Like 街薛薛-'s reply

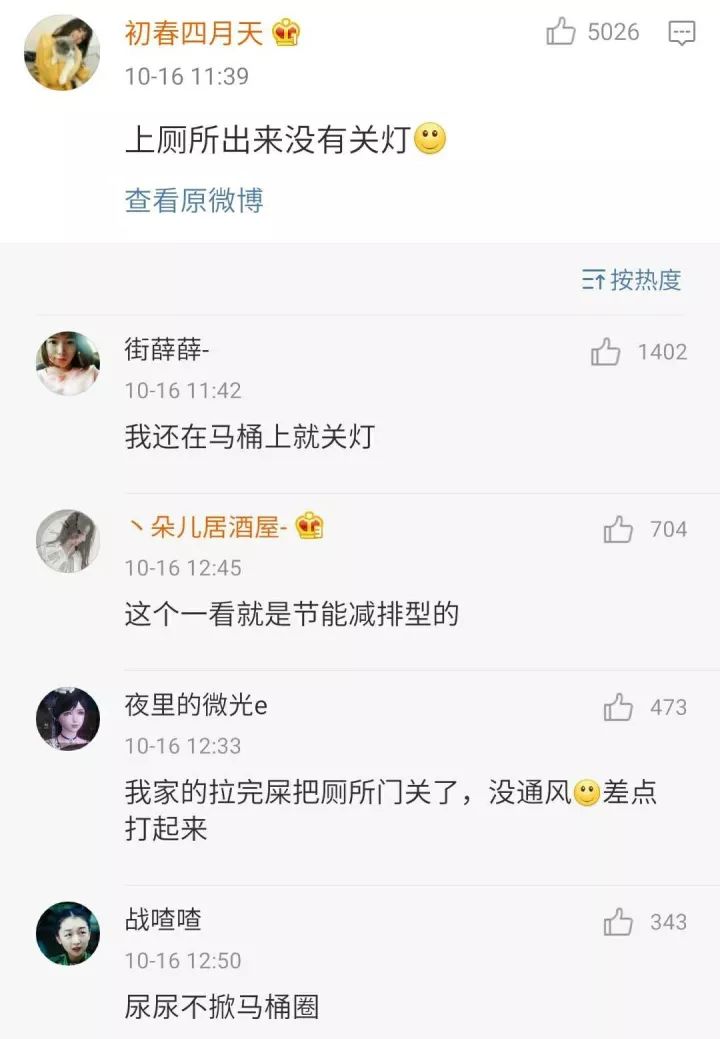point(606,352)
